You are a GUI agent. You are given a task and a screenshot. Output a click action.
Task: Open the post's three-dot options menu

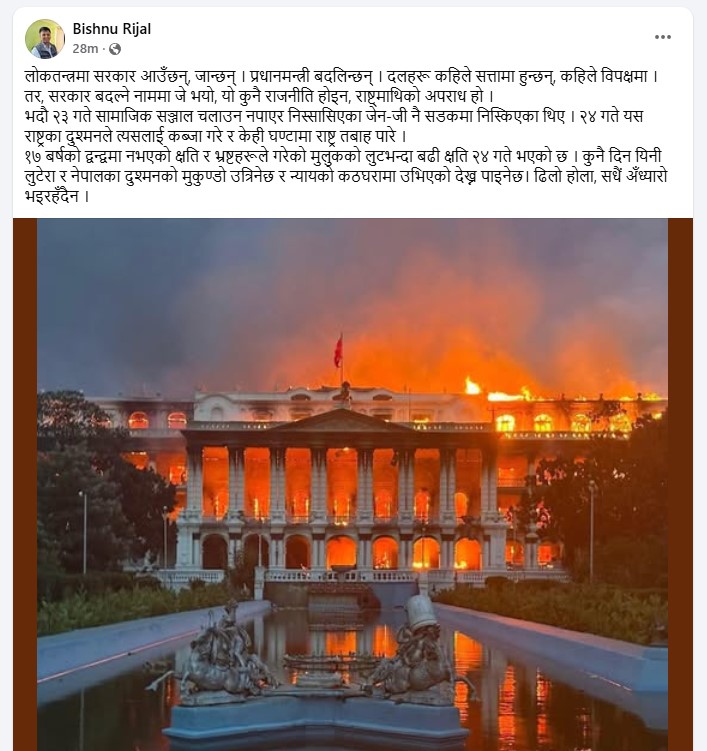(x=663, y=37)
